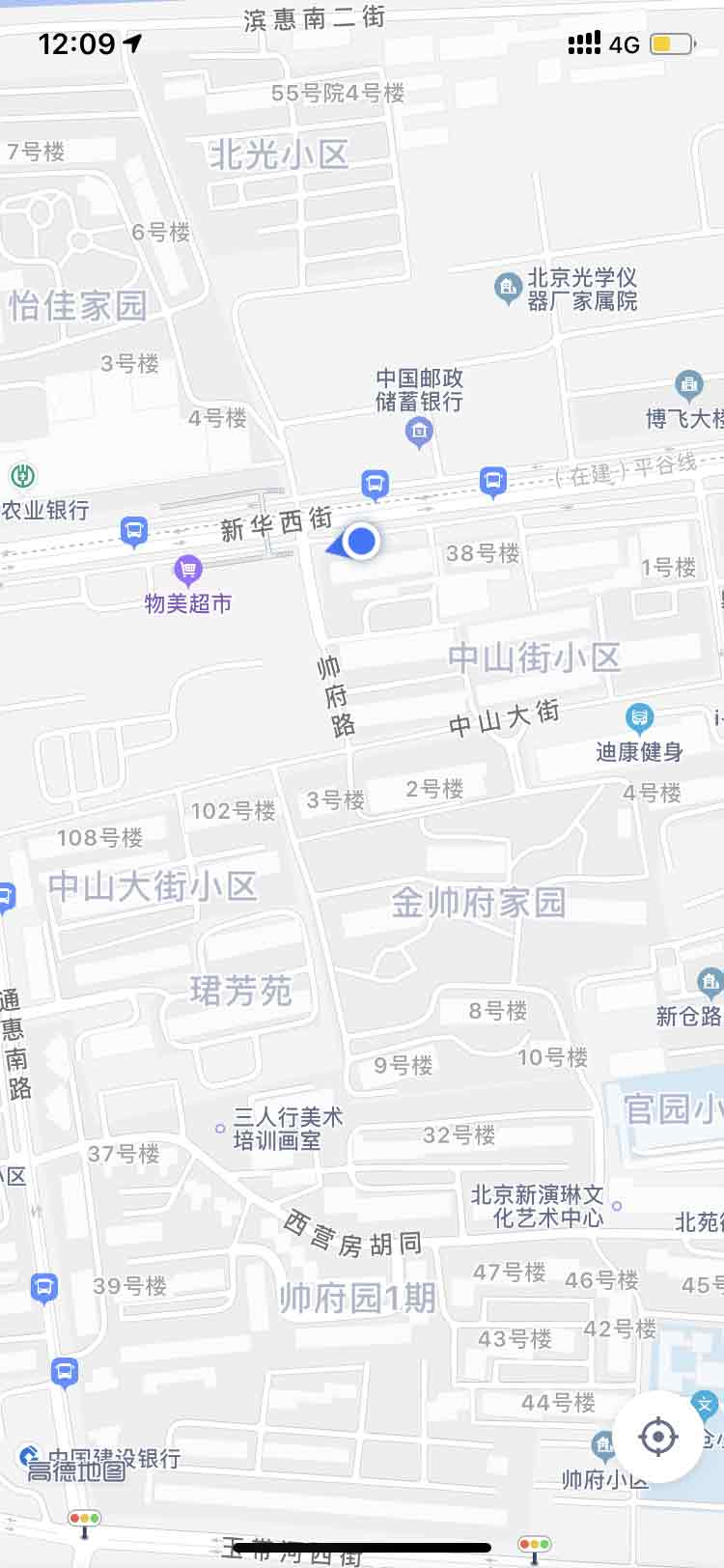Open bus stop left of 物美超市
724x1568 pixels.
point(133,530)
